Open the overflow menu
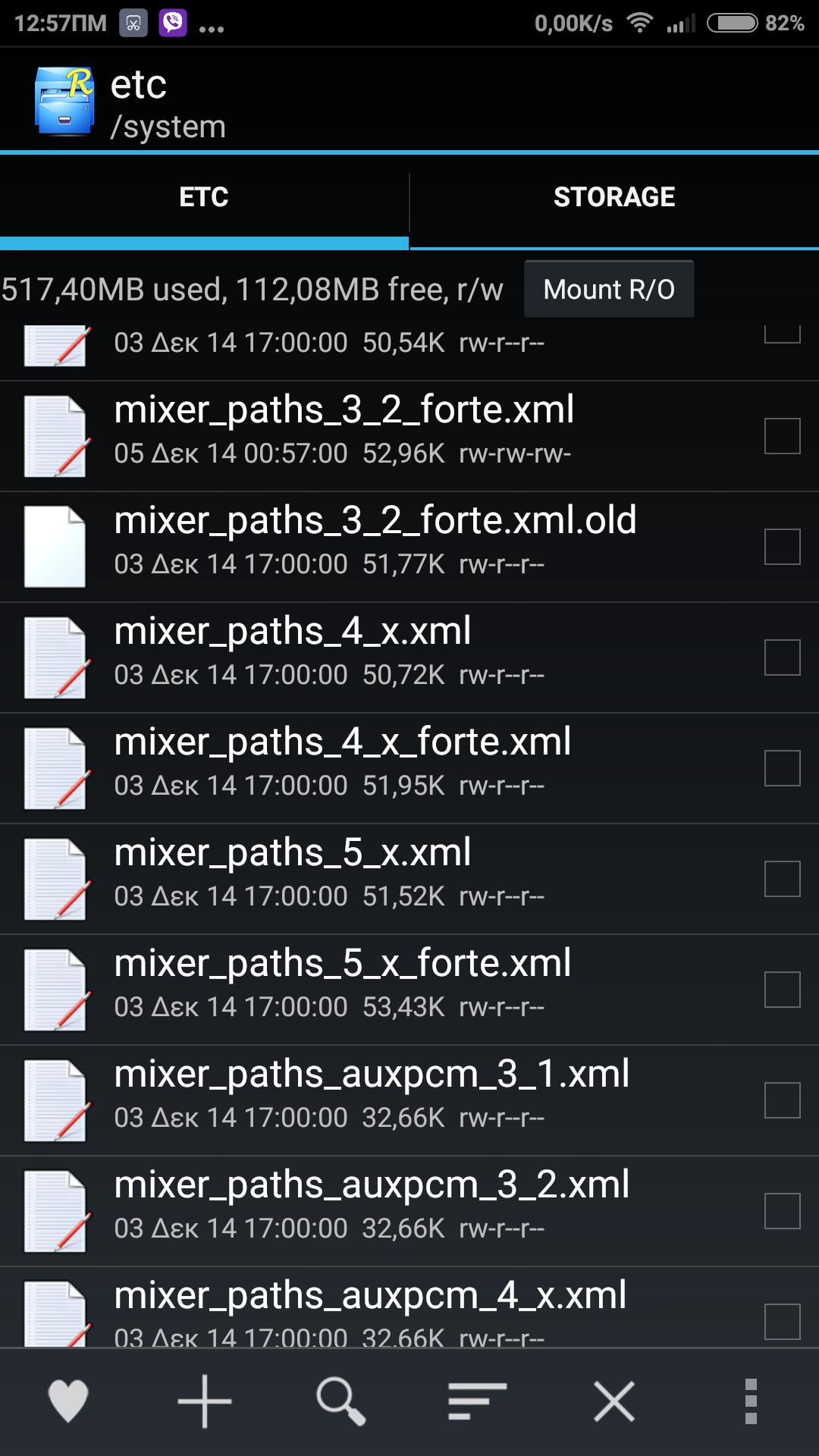The width and height of the screenshot is (819, 1456). tap(751, 1401)
